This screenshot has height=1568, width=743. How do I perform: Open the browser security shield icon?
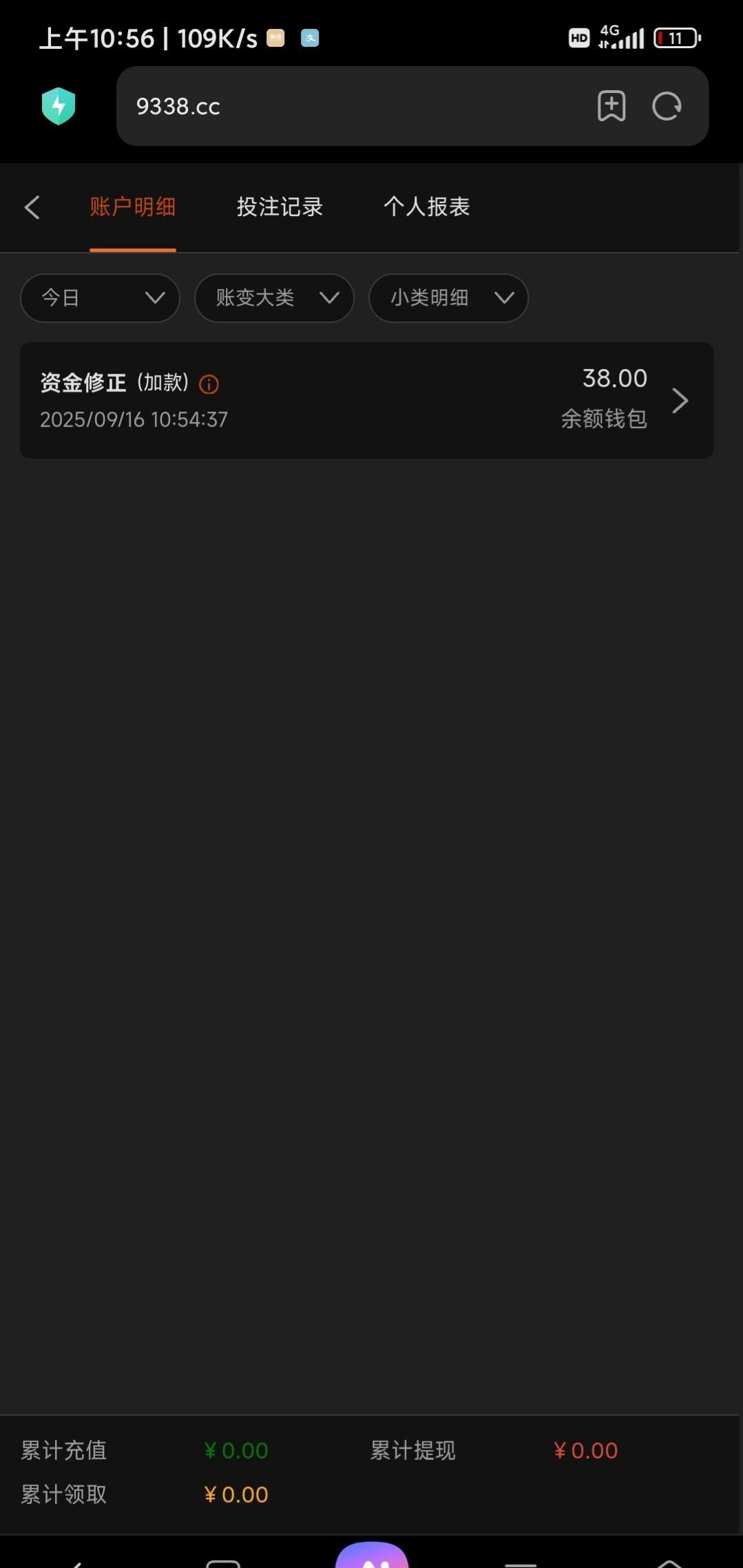(59, 107)
